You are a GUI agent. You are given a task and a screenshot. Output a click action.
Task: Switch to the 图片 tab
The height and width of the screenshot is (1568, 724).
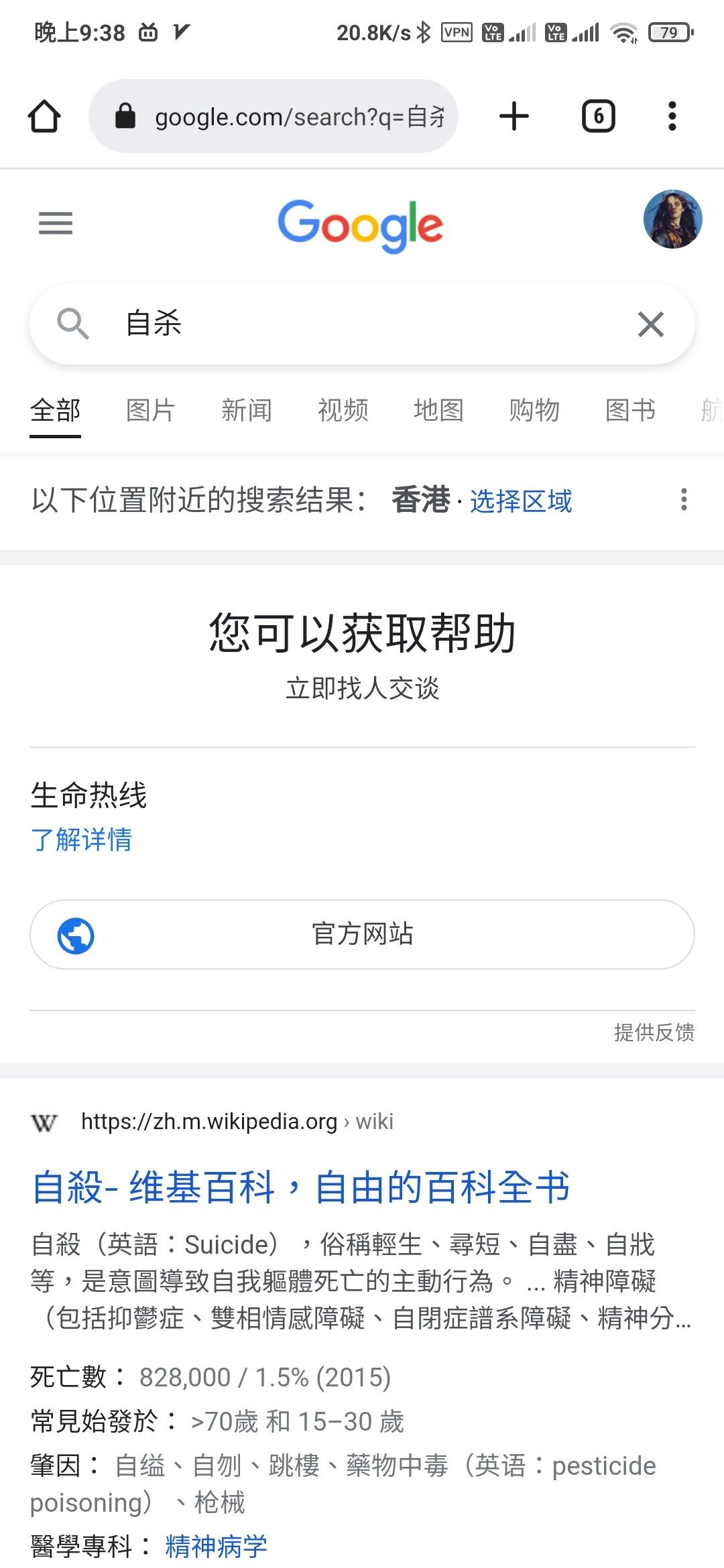[151, 410]
